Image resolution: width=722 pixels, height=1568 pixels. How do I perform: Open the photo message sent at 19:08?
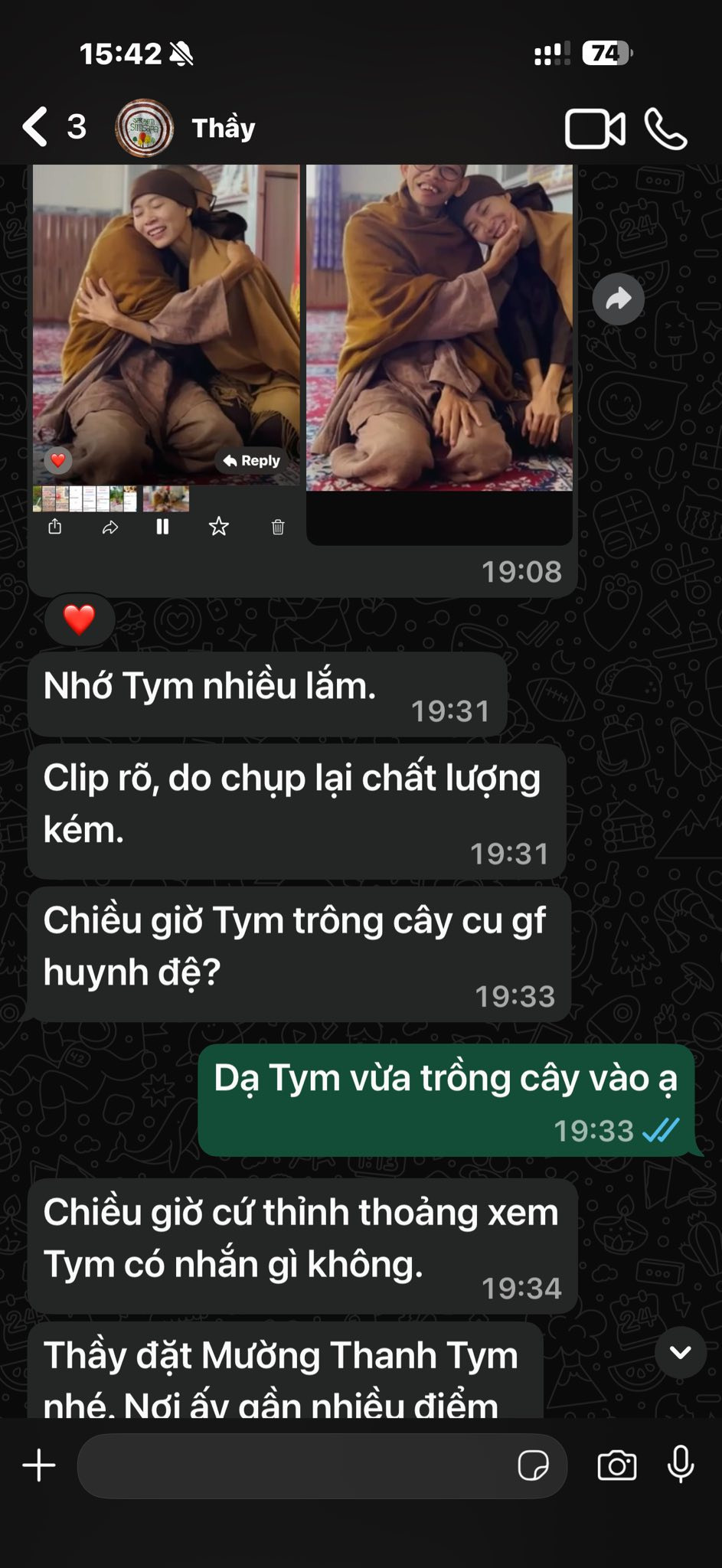click(x=439, y=329)
